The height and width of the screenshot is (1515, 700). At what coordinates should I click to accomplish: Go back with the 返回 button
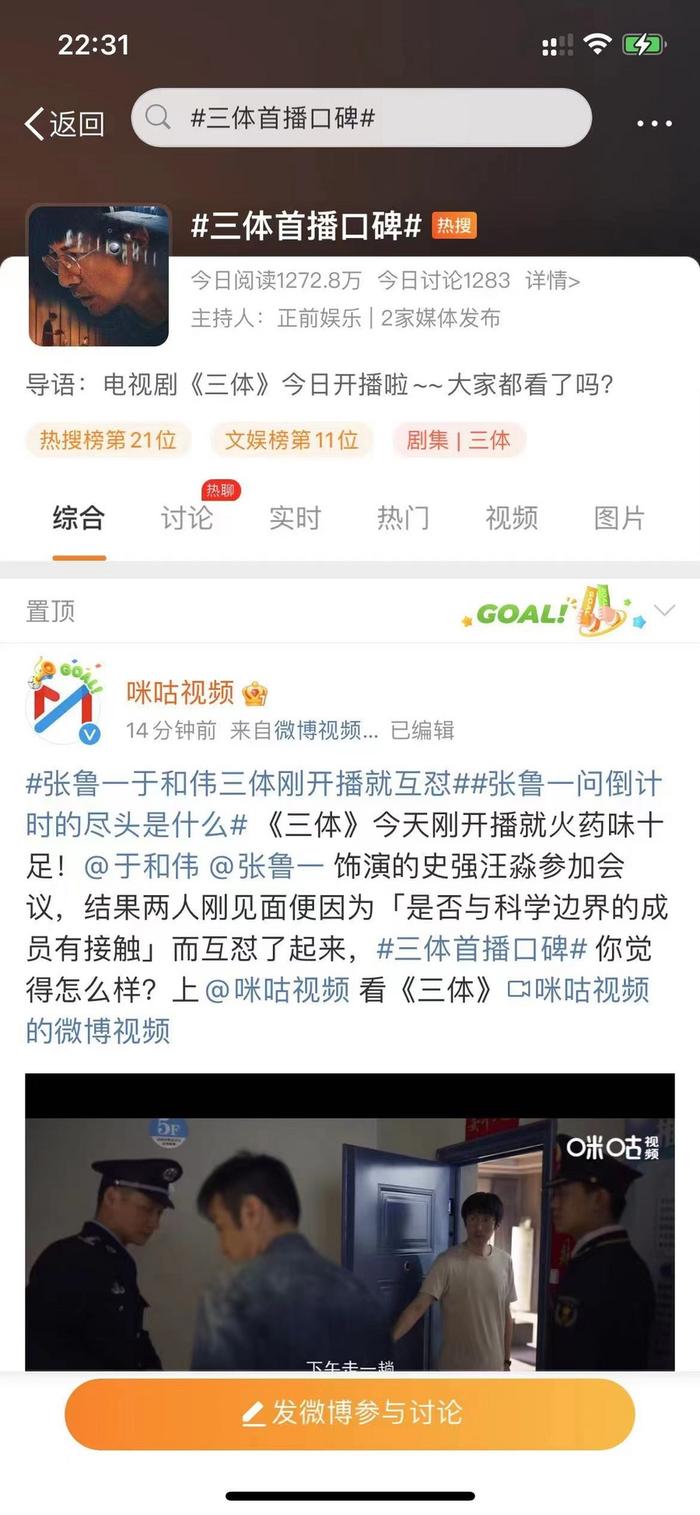click(x=65, y=123)
